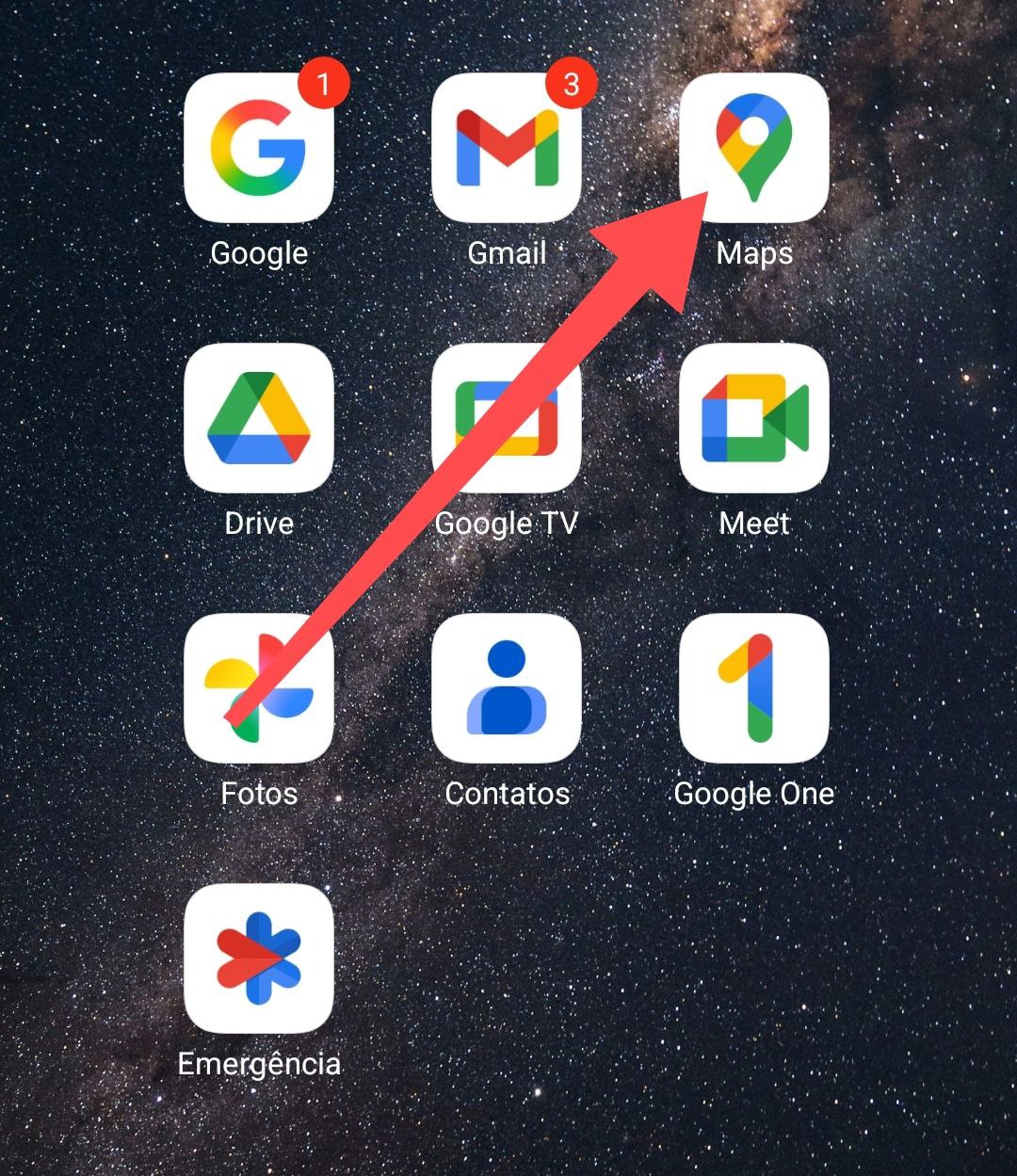Tap the Gmail label text
This screenshot has height=1176, width=1017.
(x=508, y=252)
